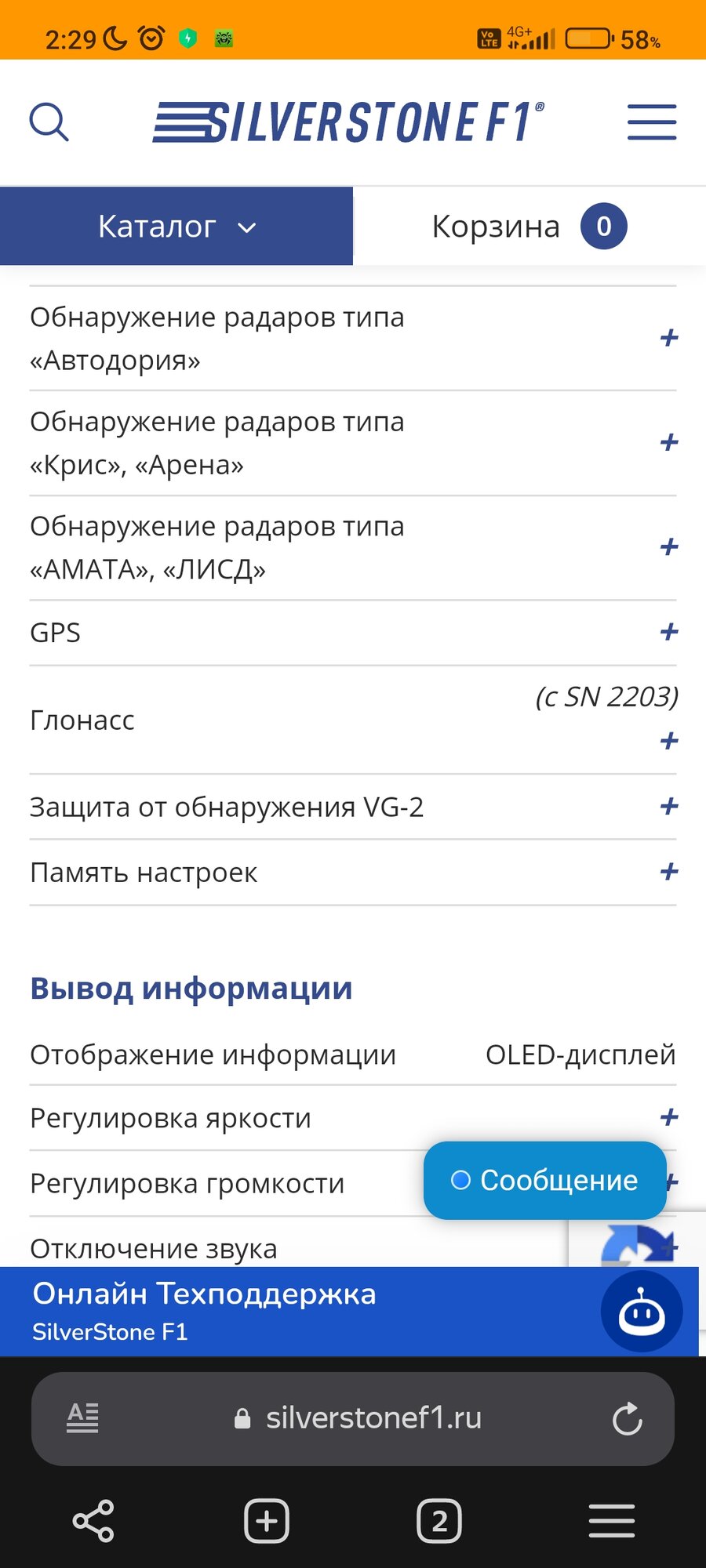Share this page from the browser toolbar
Image resolution: width=706 pixels, height=1568 pixels.
[93, 1522]
